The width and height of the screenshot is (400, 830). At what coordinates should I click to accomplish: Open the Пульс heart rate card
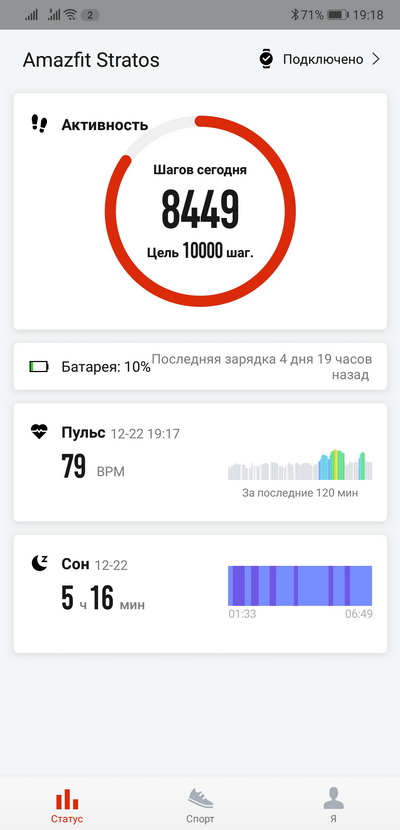coord(200,462)
